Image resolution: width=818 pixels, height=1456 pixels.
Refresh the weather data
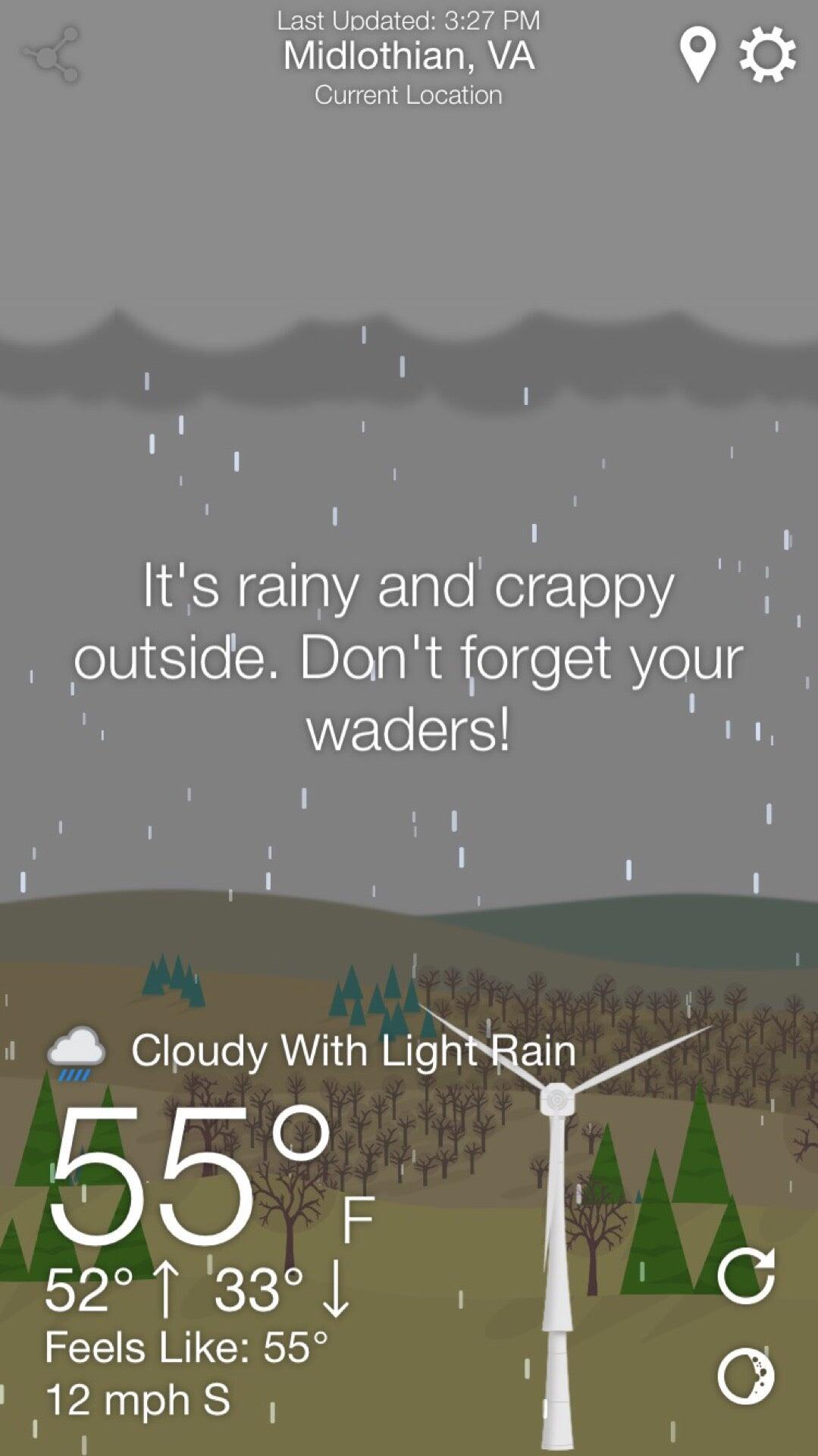point(746,1275)
